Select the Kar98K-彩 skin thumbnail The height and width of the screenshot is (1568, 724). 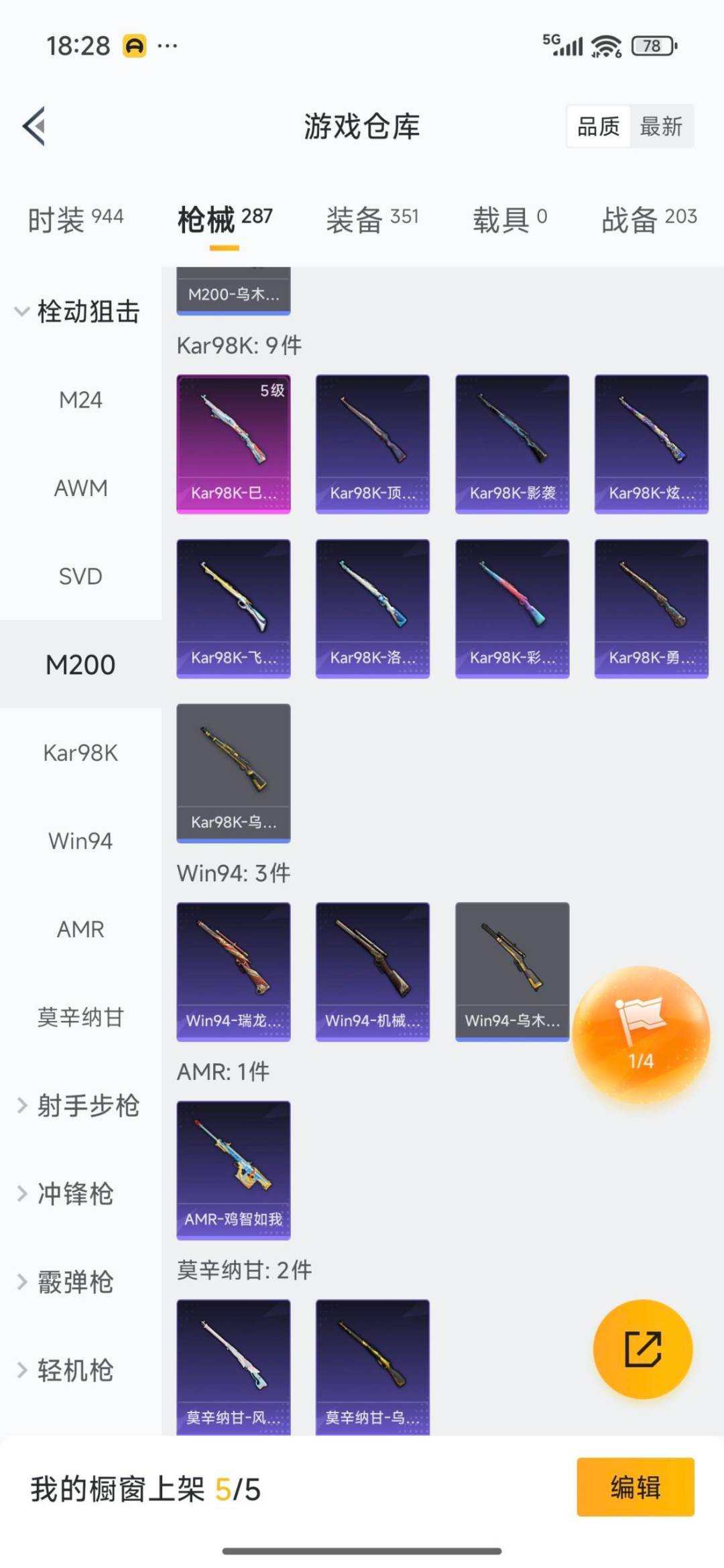tap(511, 606)
